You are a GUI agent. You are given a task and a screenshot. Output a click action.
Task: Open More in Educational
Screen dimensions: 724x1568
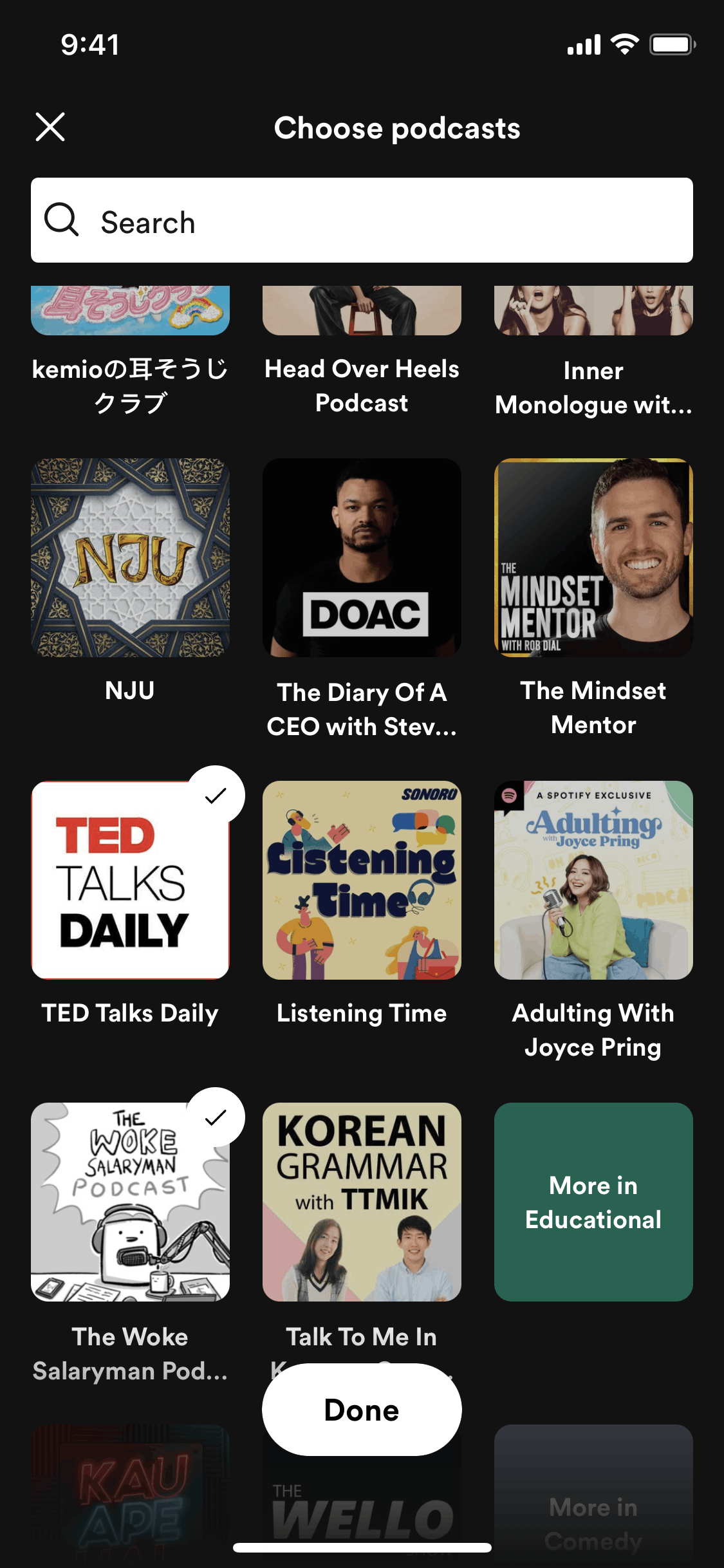(x=593, y=1202)
